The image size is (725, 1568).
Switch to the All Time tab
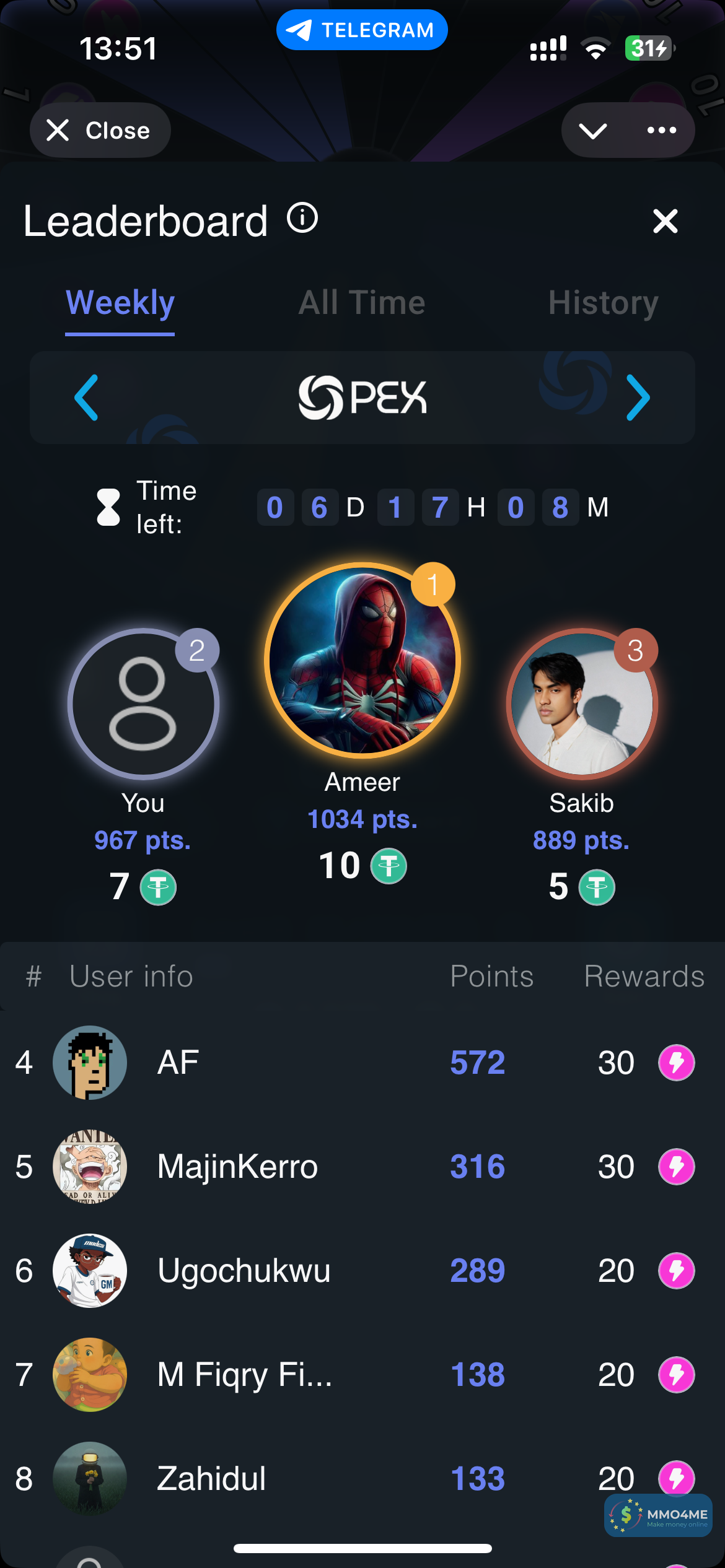click(x=362, y=303)
